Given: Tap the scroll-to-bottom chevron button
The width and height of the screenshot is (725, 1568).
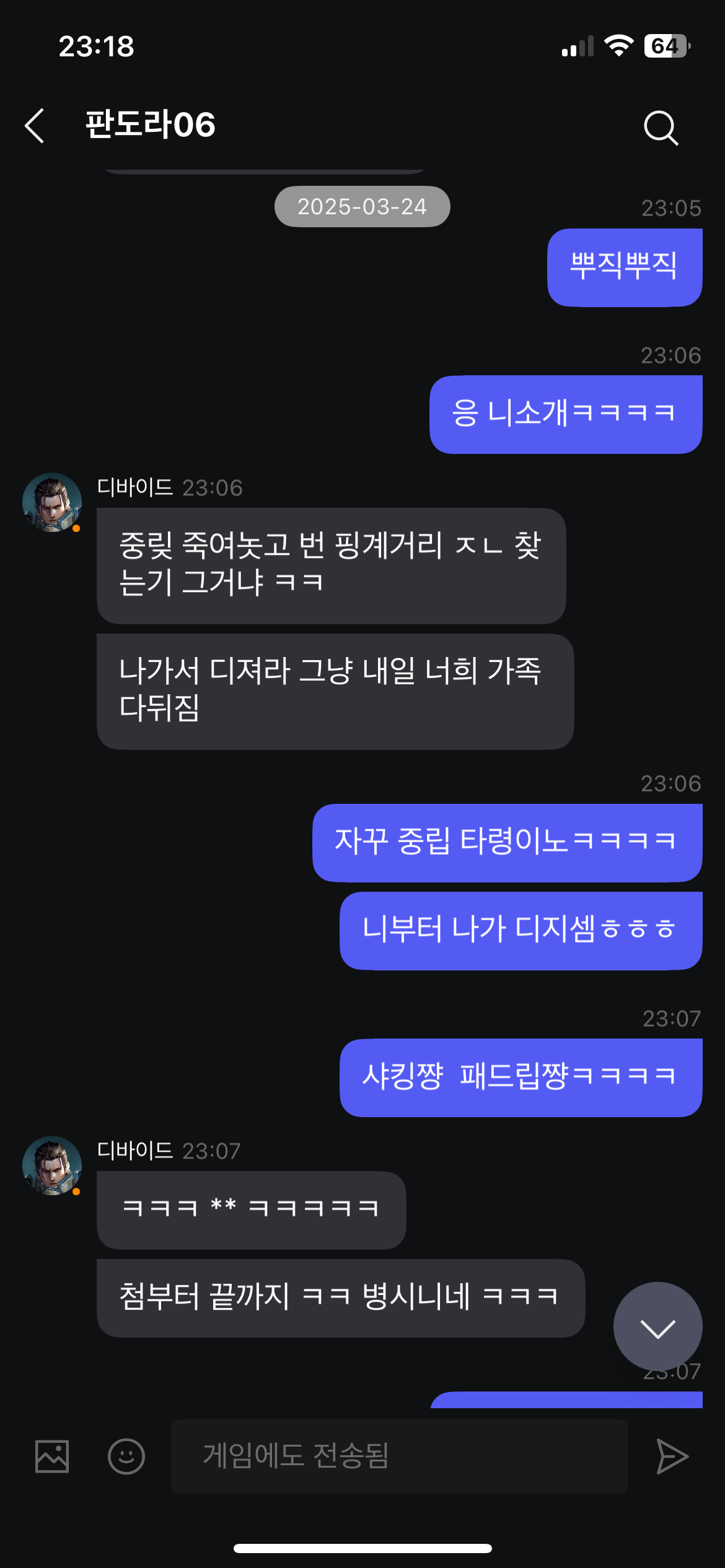Looking at the screenshot, I should [659, 1327].
